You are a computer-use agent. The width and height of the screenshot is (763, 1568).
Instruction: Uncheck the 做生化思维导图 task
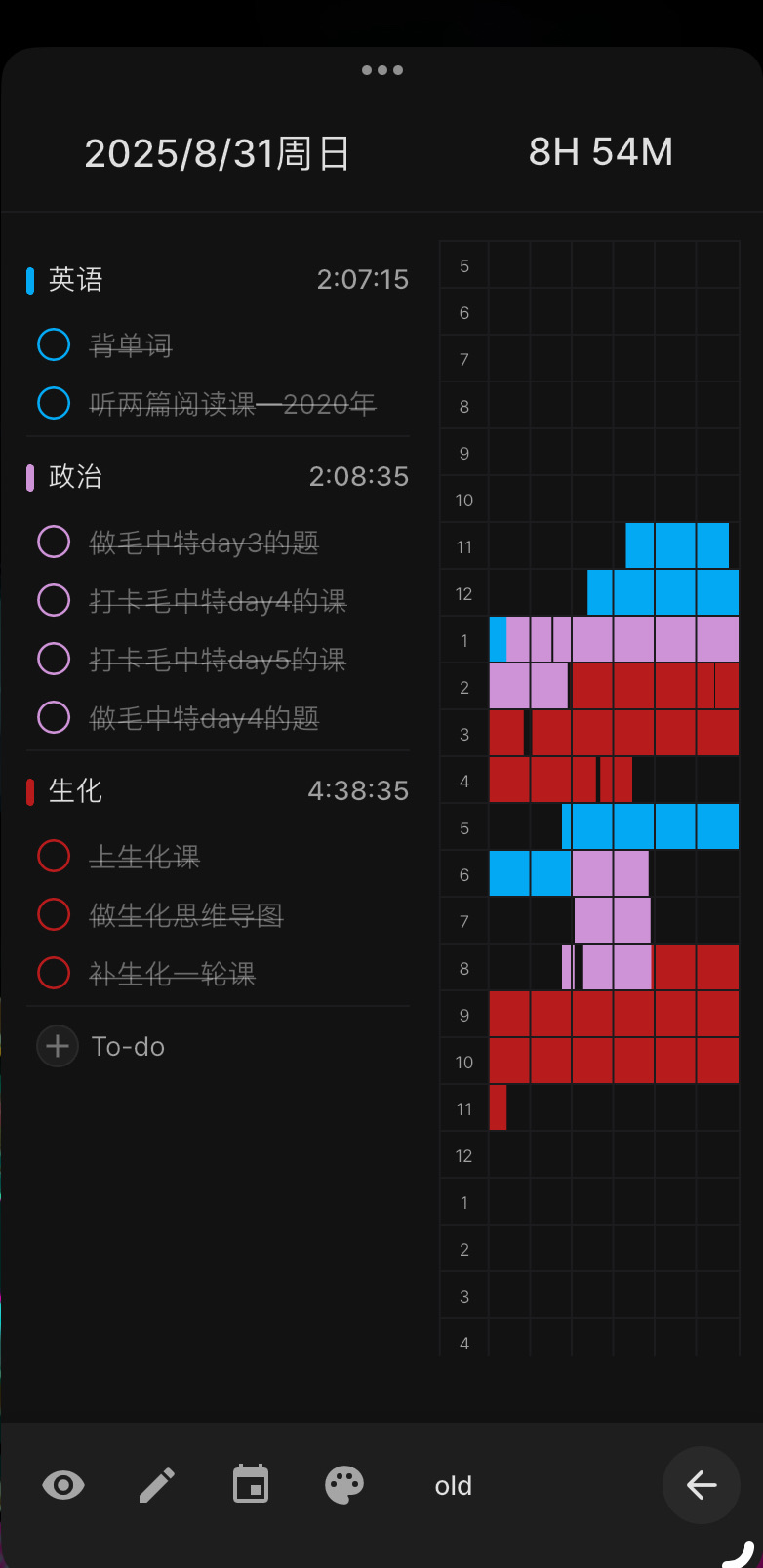click(54, 914)
